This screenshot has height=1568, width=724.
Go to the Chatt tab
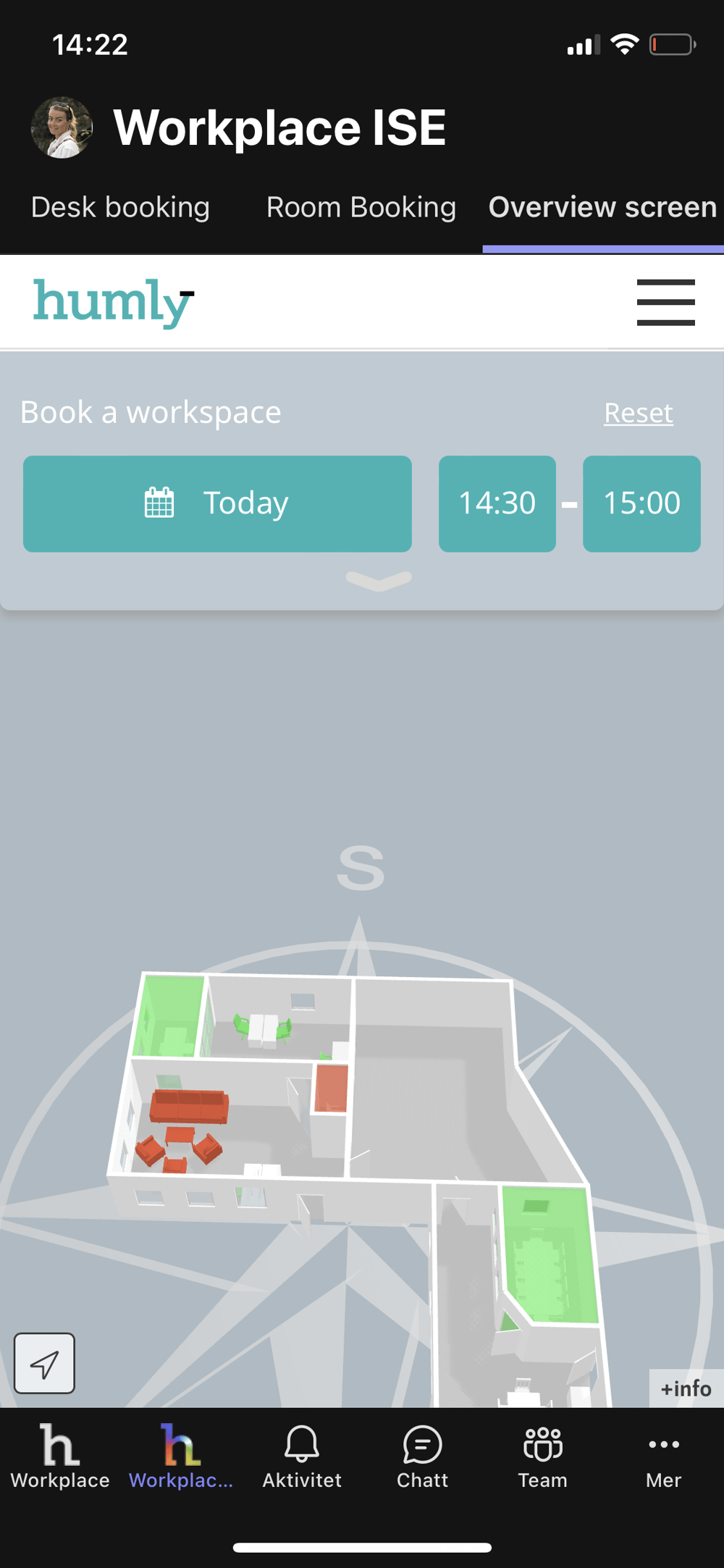[422, 1456]
